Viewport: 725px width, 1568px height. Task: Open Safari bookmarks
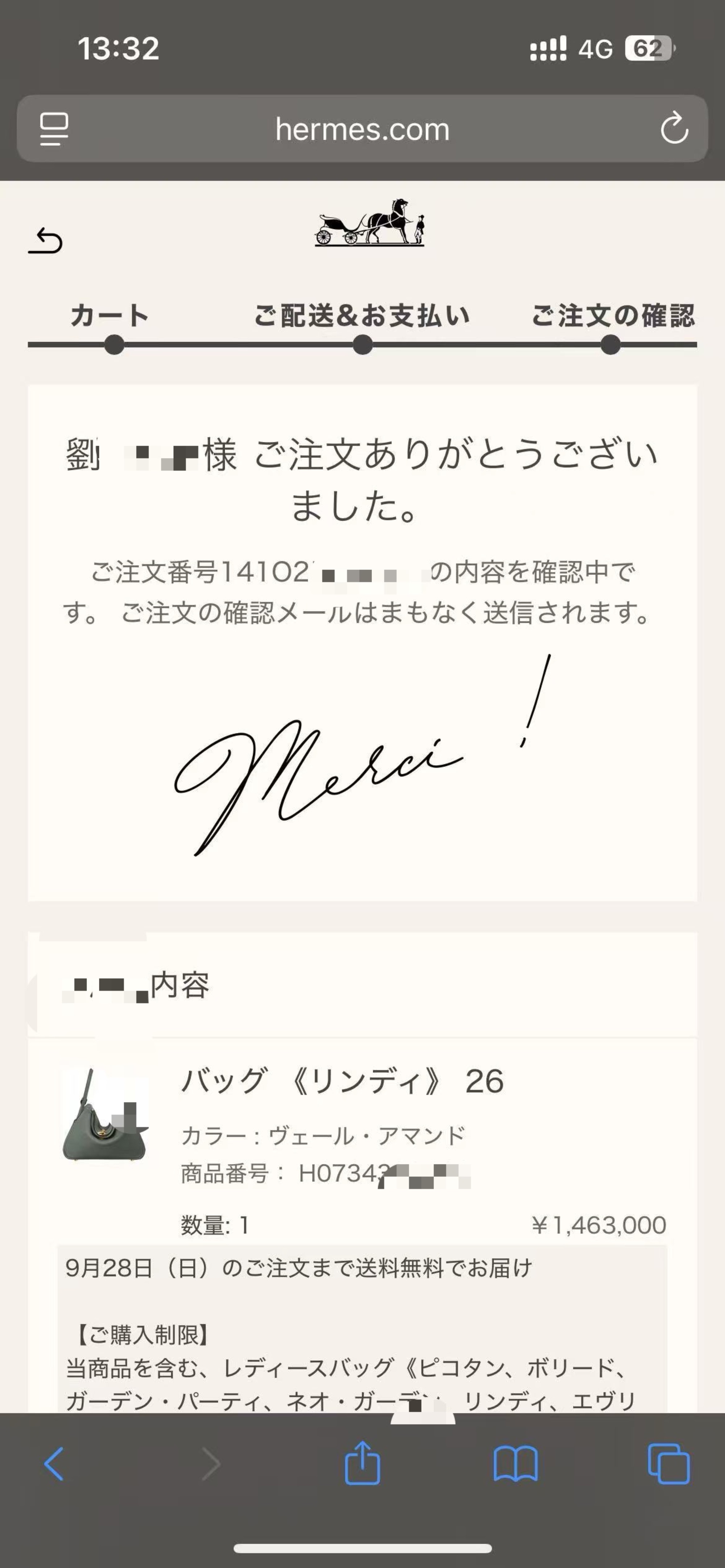click(x=515, y=1464)
